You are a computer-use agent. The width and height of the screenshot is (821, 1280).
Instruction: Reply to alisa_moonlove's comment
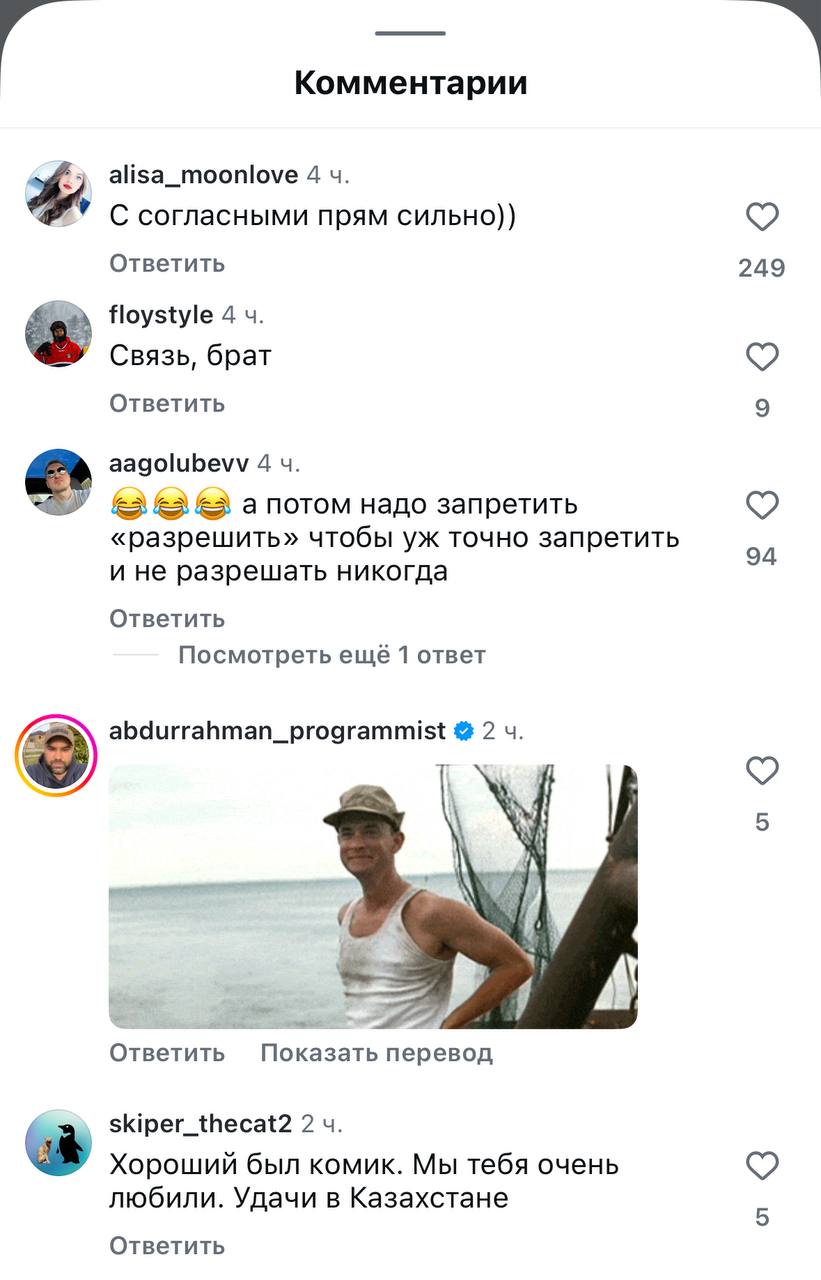[167, 264]
